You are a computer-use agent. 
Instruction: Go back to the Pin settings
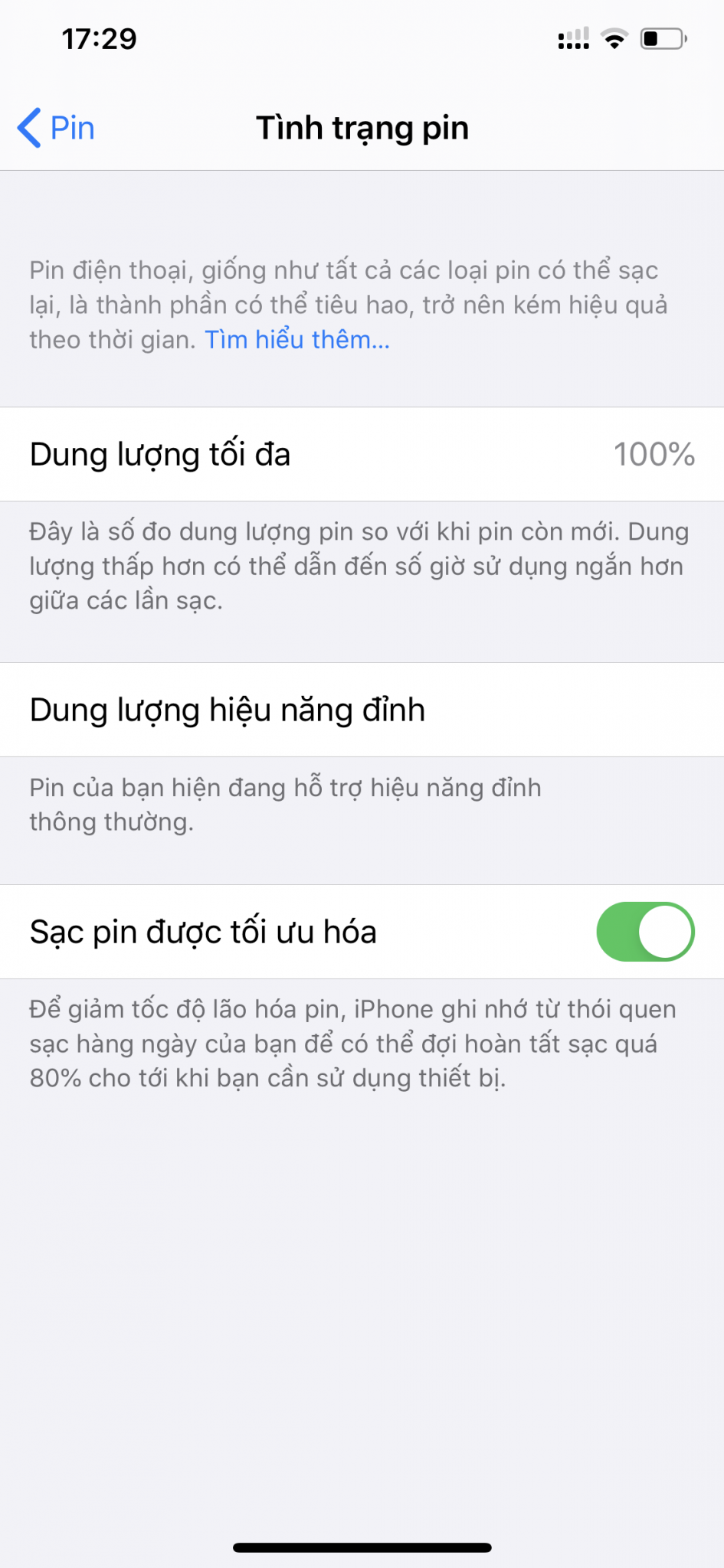click(x=56, y=128)
